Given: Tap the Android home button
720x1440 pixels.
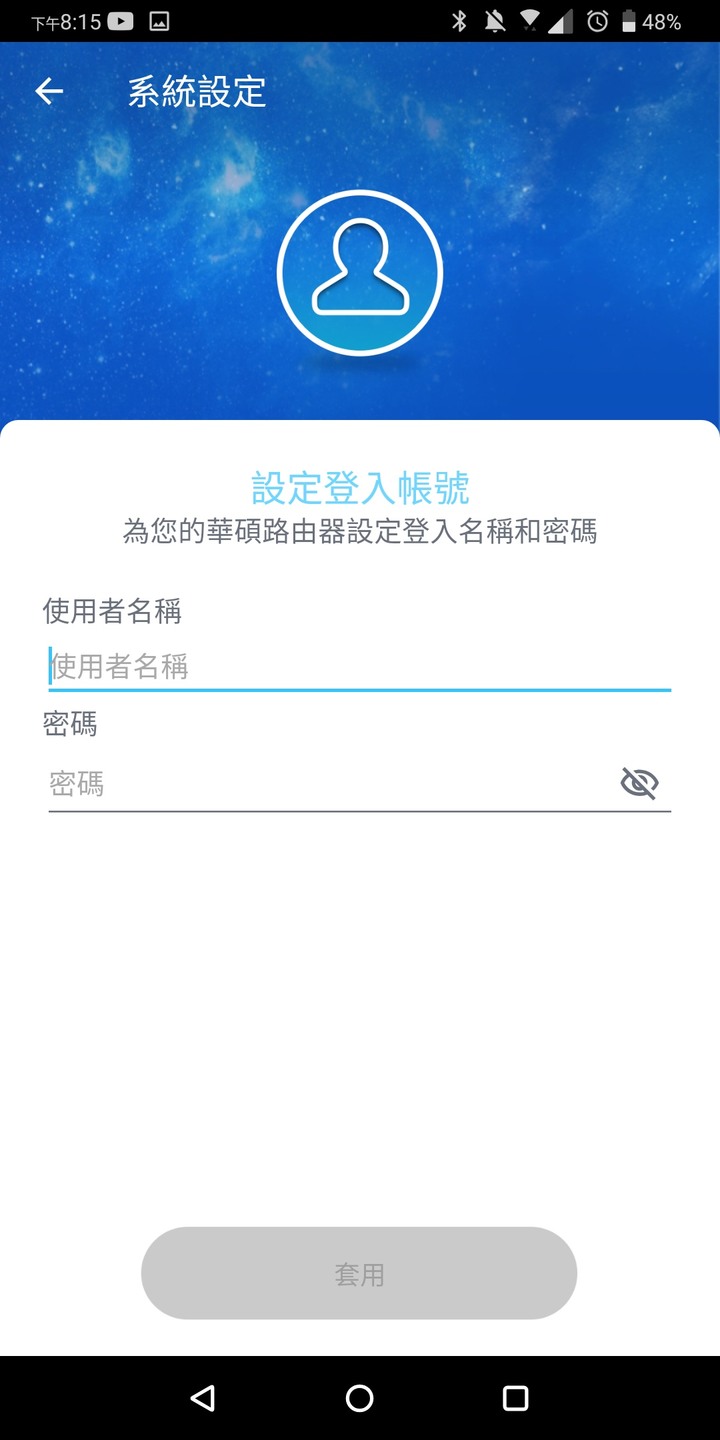Looking at the screenshot, I should click(360, 1397).
